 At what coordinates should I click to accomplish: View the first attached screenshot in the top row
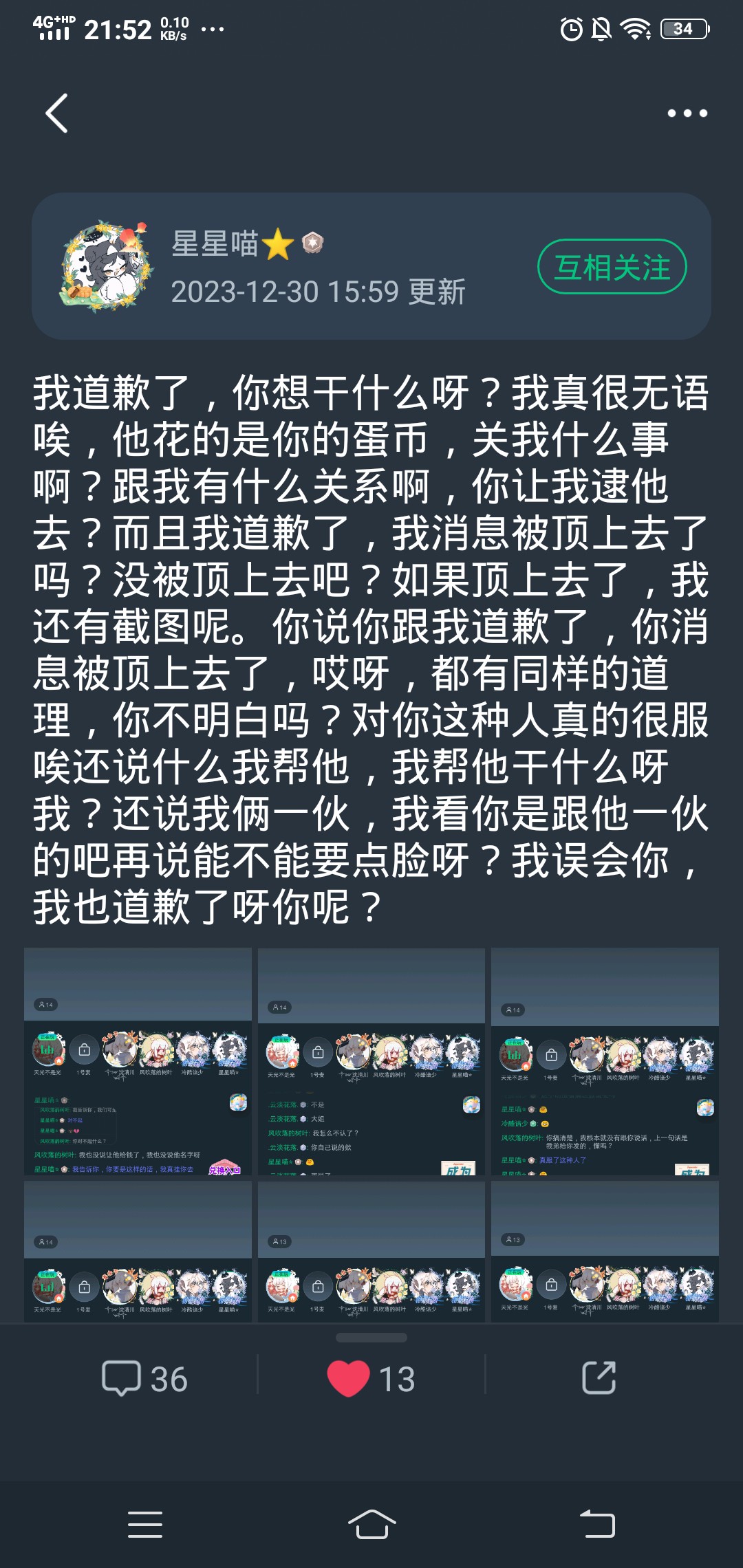pos(138,1061)
